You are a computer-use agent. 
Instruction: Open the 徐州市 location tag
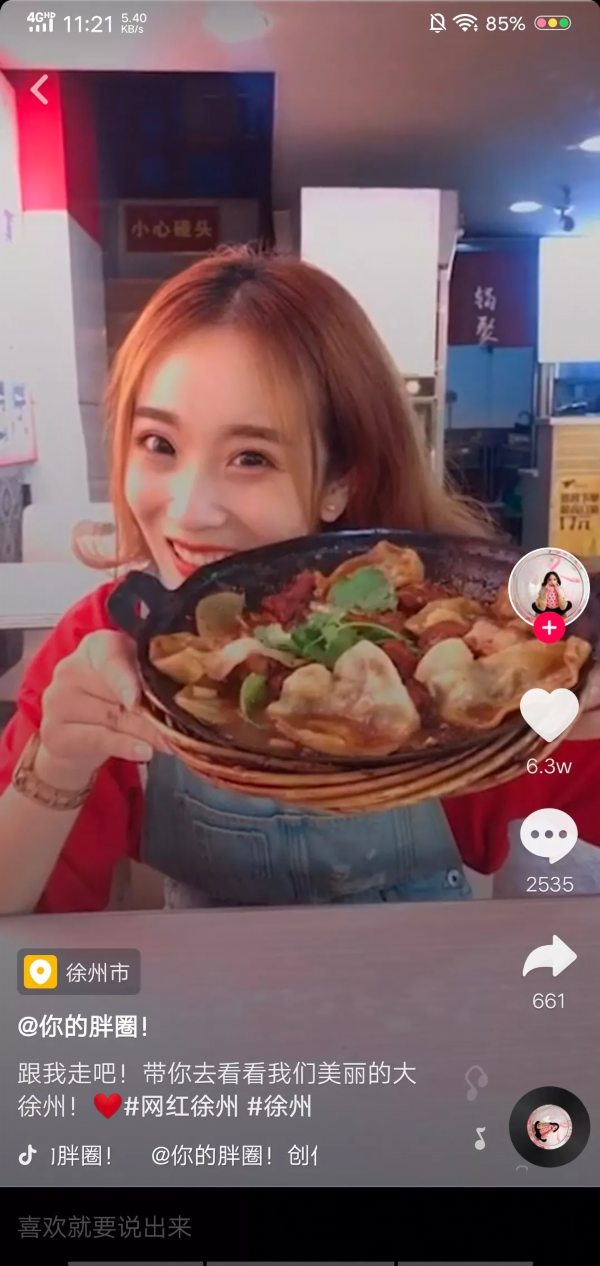pos(79,972)
